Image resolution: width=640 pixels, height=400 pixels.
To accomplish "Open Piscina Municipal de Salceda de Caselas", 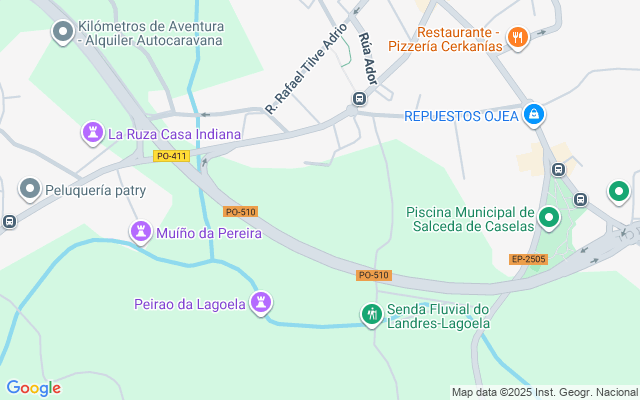I will (549, 216).
